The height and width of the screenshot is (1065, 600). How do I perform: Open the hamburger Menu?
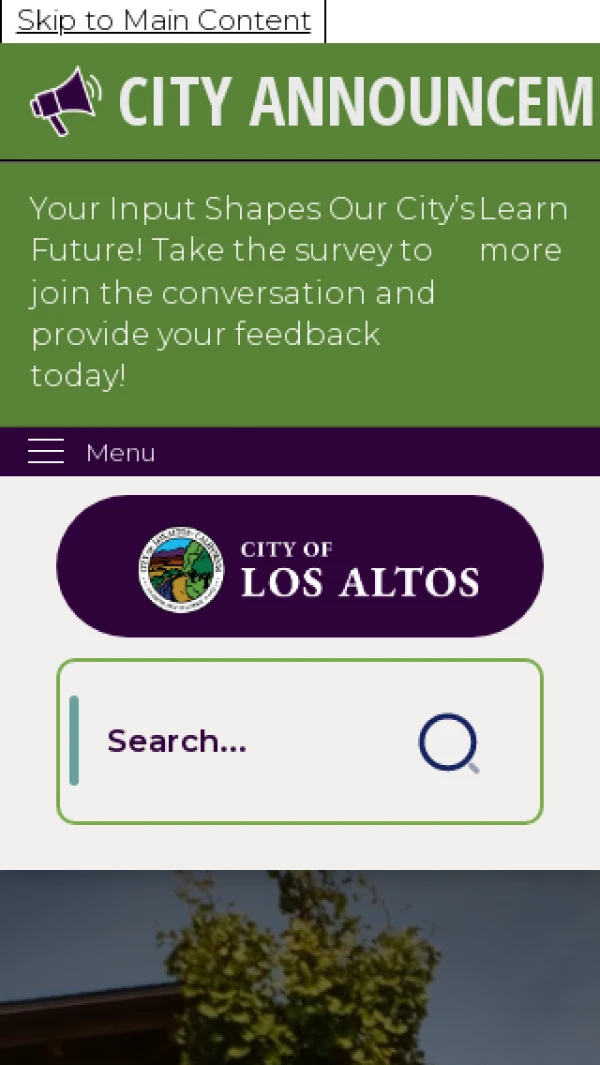tap(46, 452)
